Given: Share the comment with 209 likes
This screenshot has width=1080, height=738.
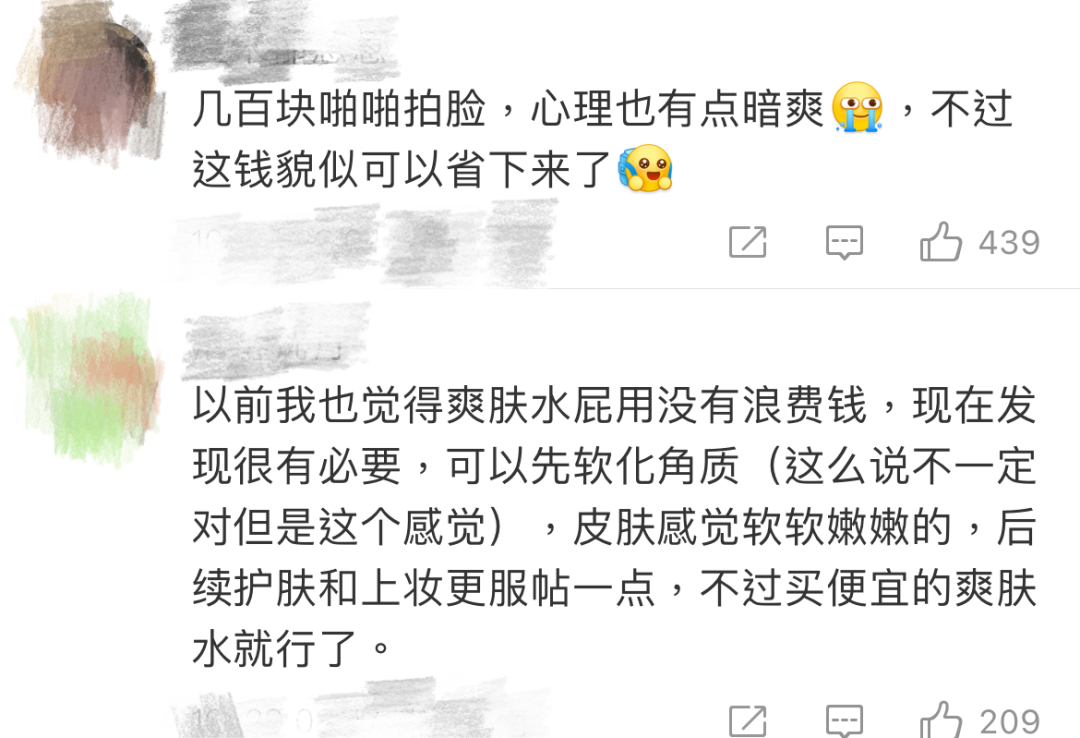Looking at the screenshot, I should tap(747, 721).
